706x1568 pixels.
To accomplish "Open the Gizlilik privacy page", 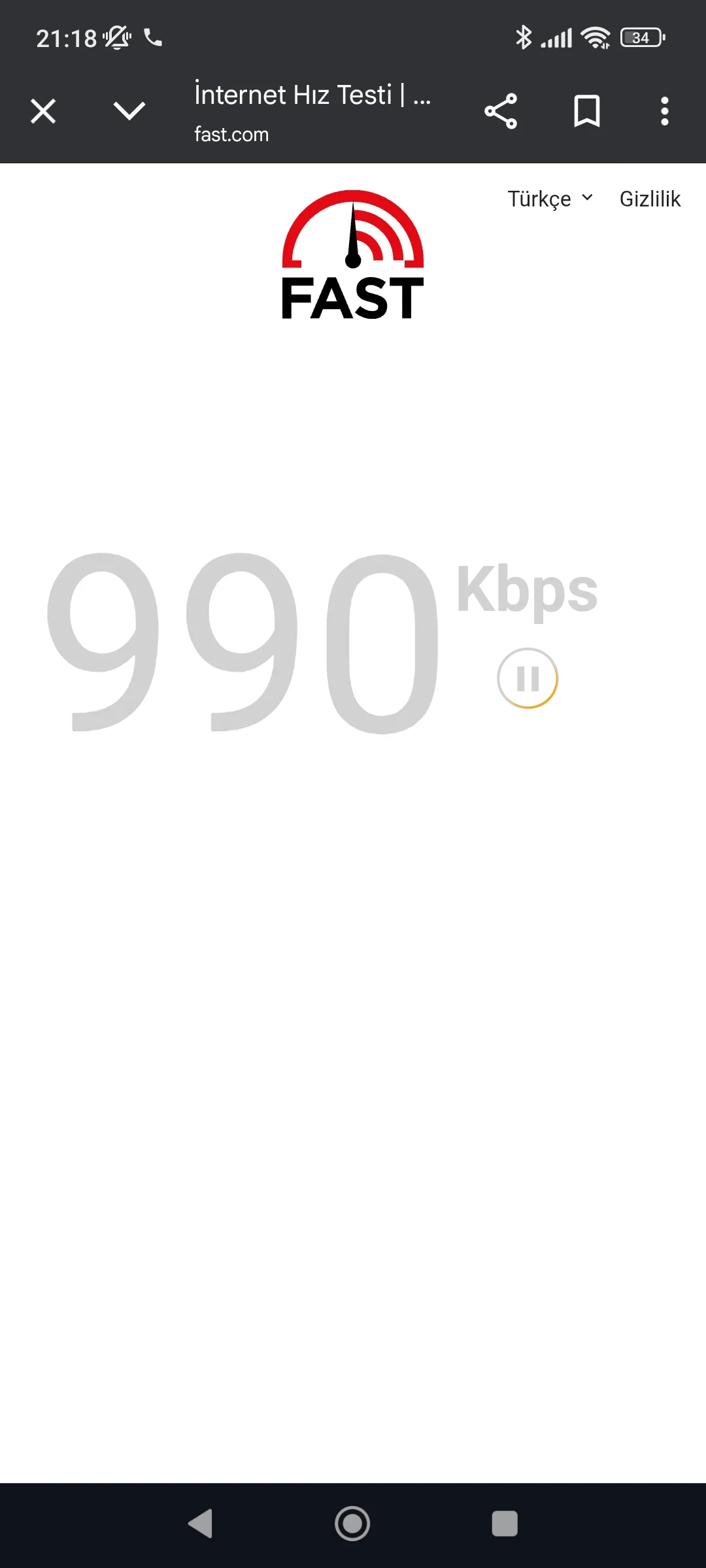I will 650,199.
